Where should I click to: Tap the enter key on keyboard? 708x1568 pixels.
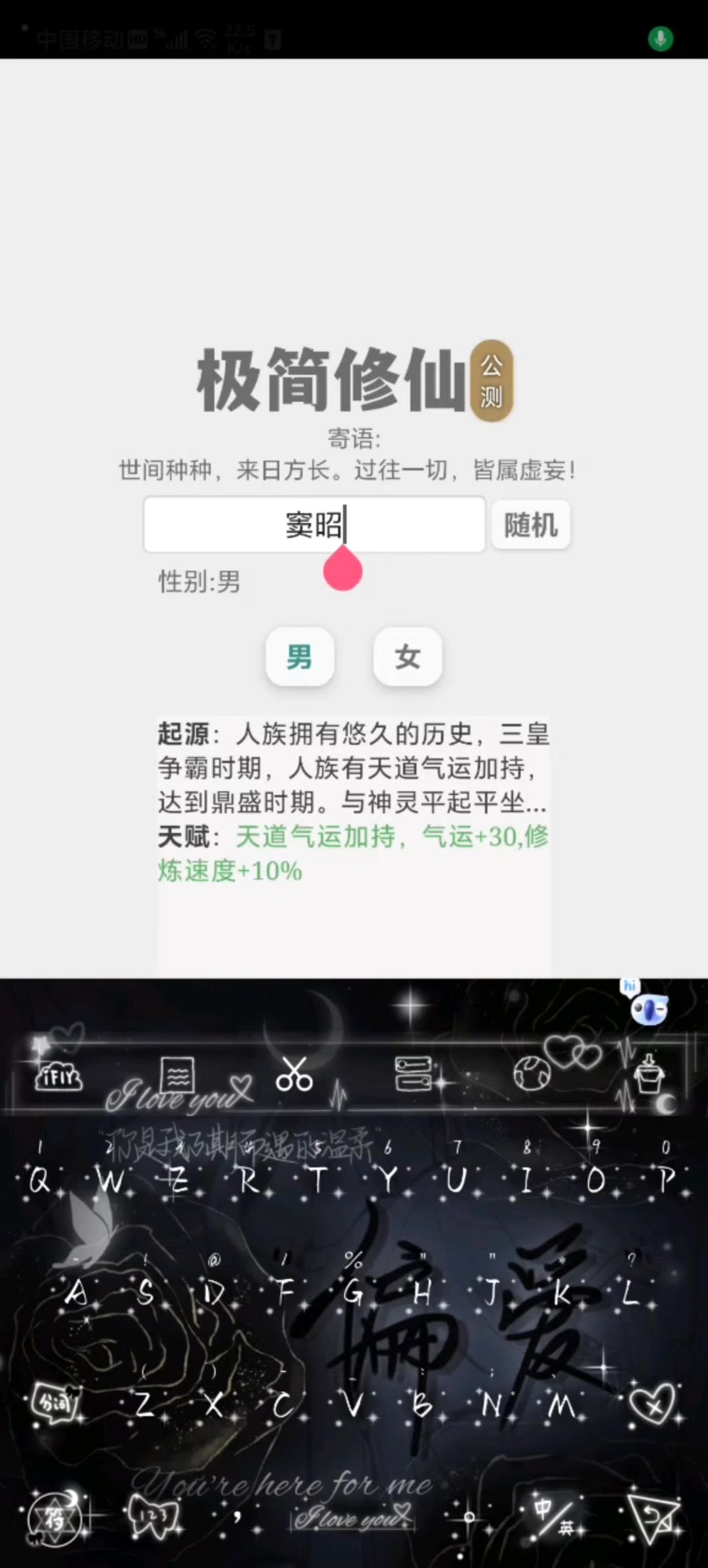tap(653, 1517)
